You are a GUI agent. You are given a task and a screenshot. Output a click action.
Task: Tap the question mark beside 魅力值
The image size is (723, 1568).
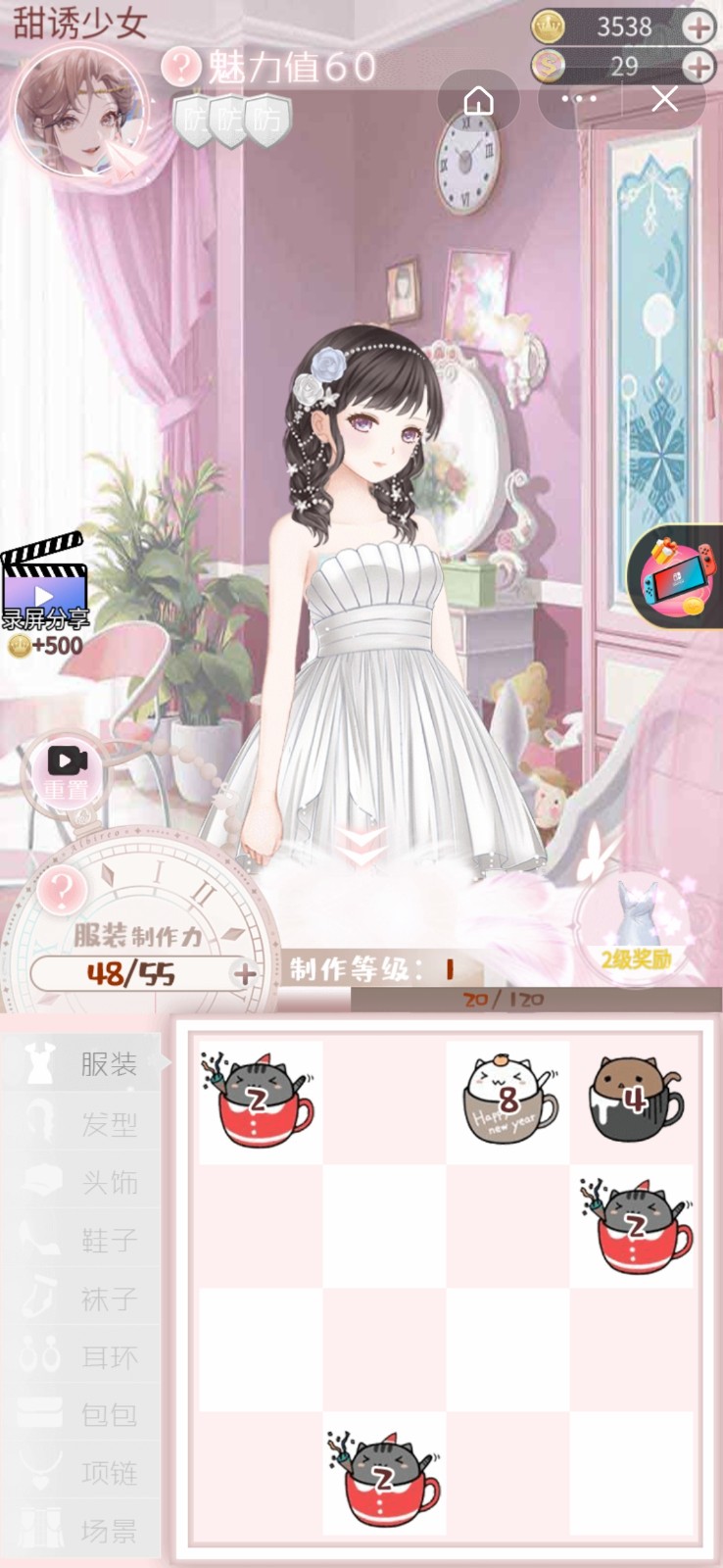(x=180, y=67)
